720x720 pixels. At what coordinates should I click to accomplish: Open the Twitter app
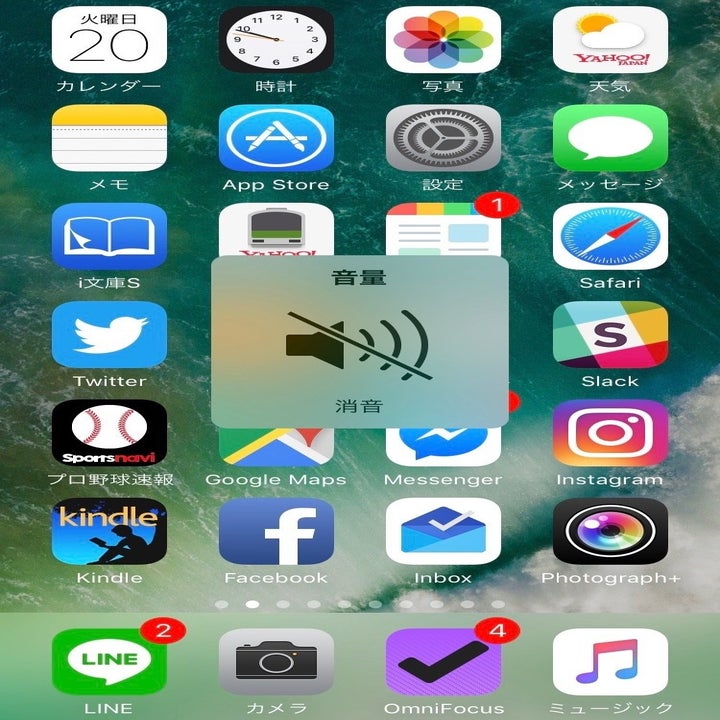click(109, 334)
